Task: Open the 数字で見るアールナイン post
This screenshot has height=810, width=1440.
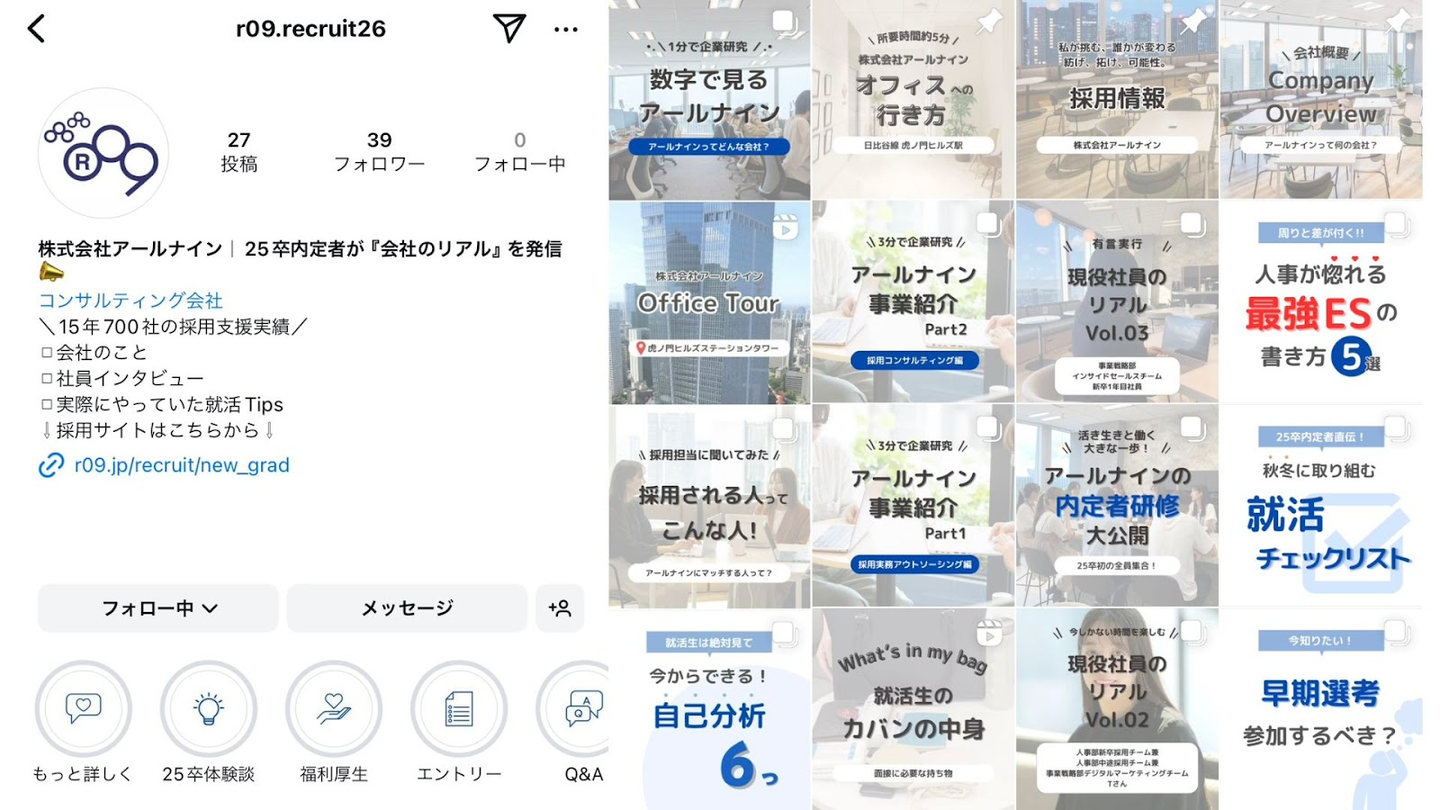Action: pyautogui.click(x=709, y=100)
